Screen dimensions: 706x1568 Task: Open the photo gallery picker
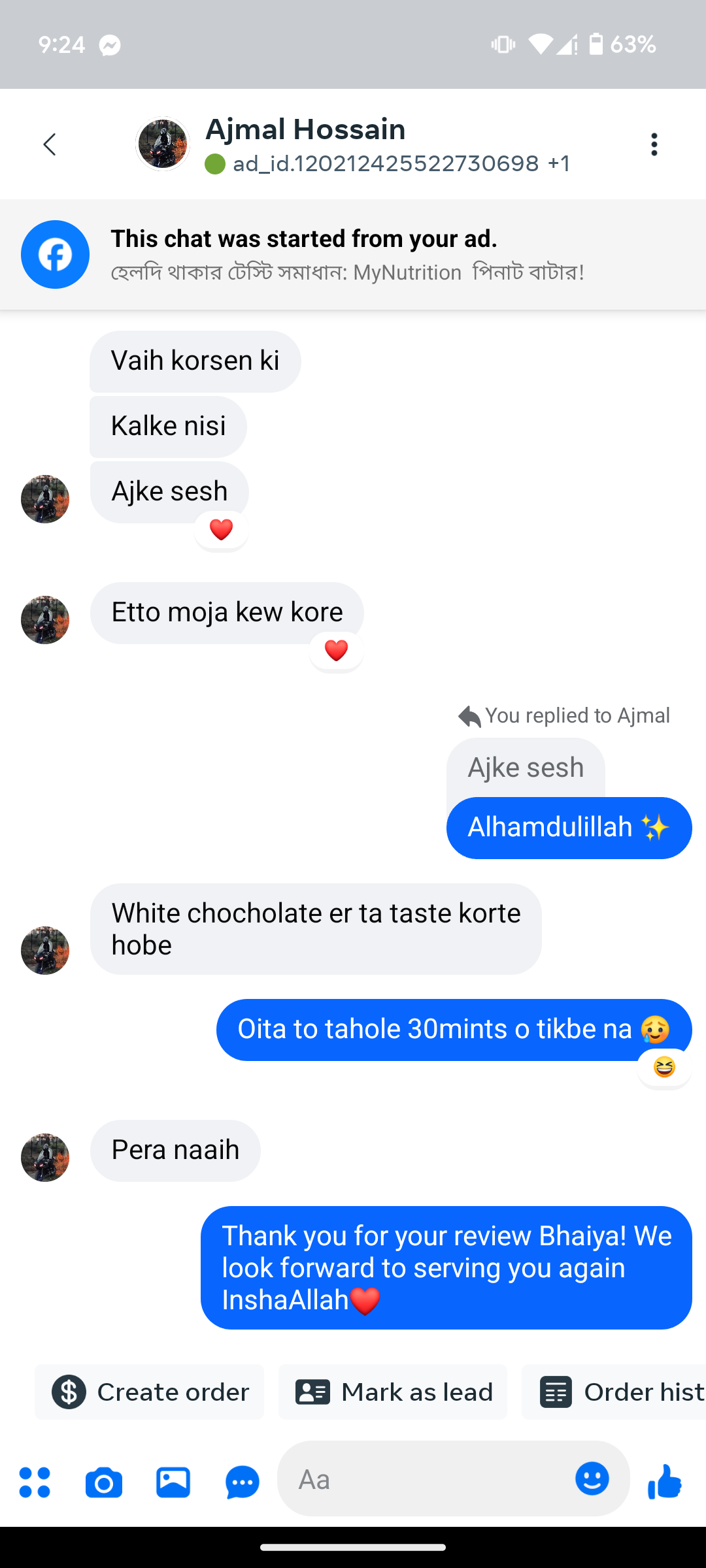tap(173, 1482)
